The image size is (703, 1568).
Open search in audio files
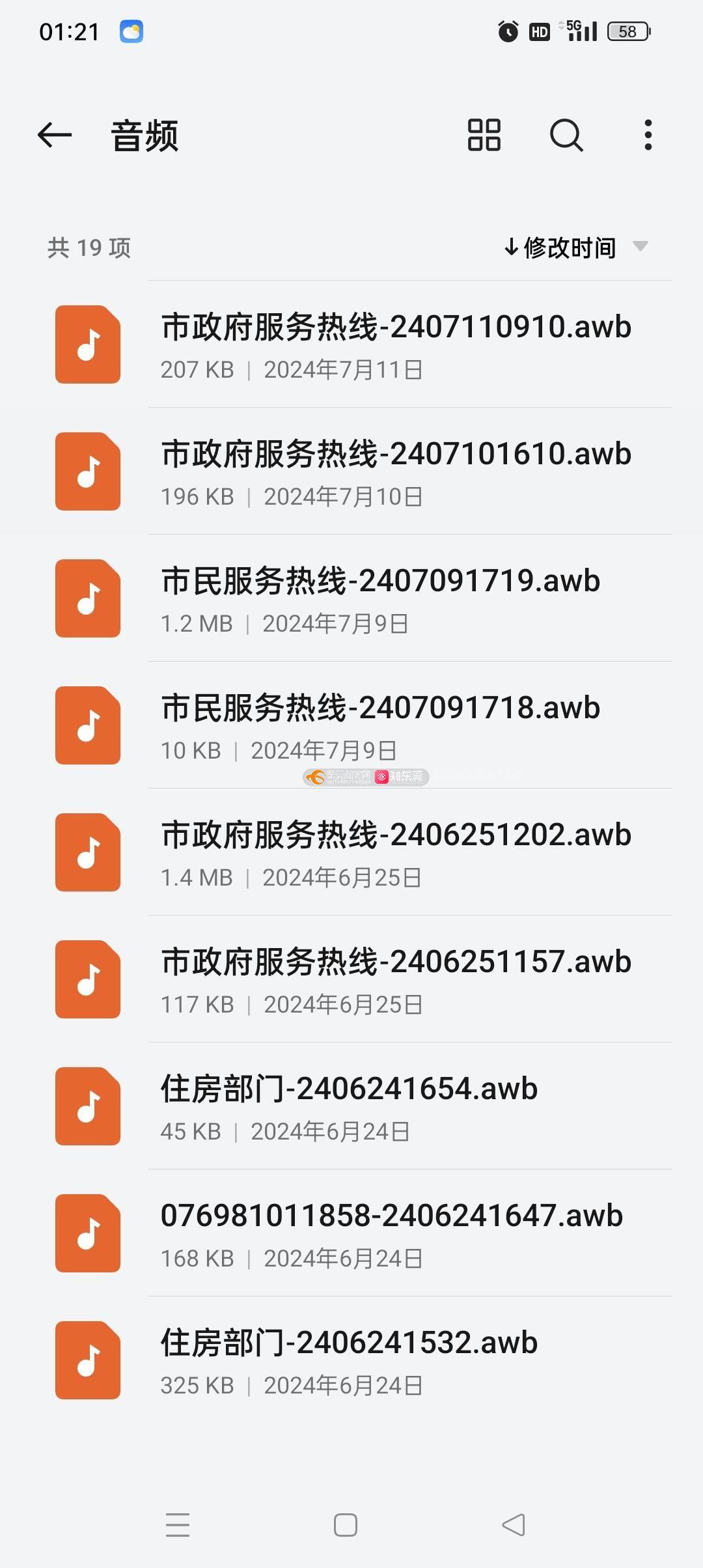click(566, 135)
